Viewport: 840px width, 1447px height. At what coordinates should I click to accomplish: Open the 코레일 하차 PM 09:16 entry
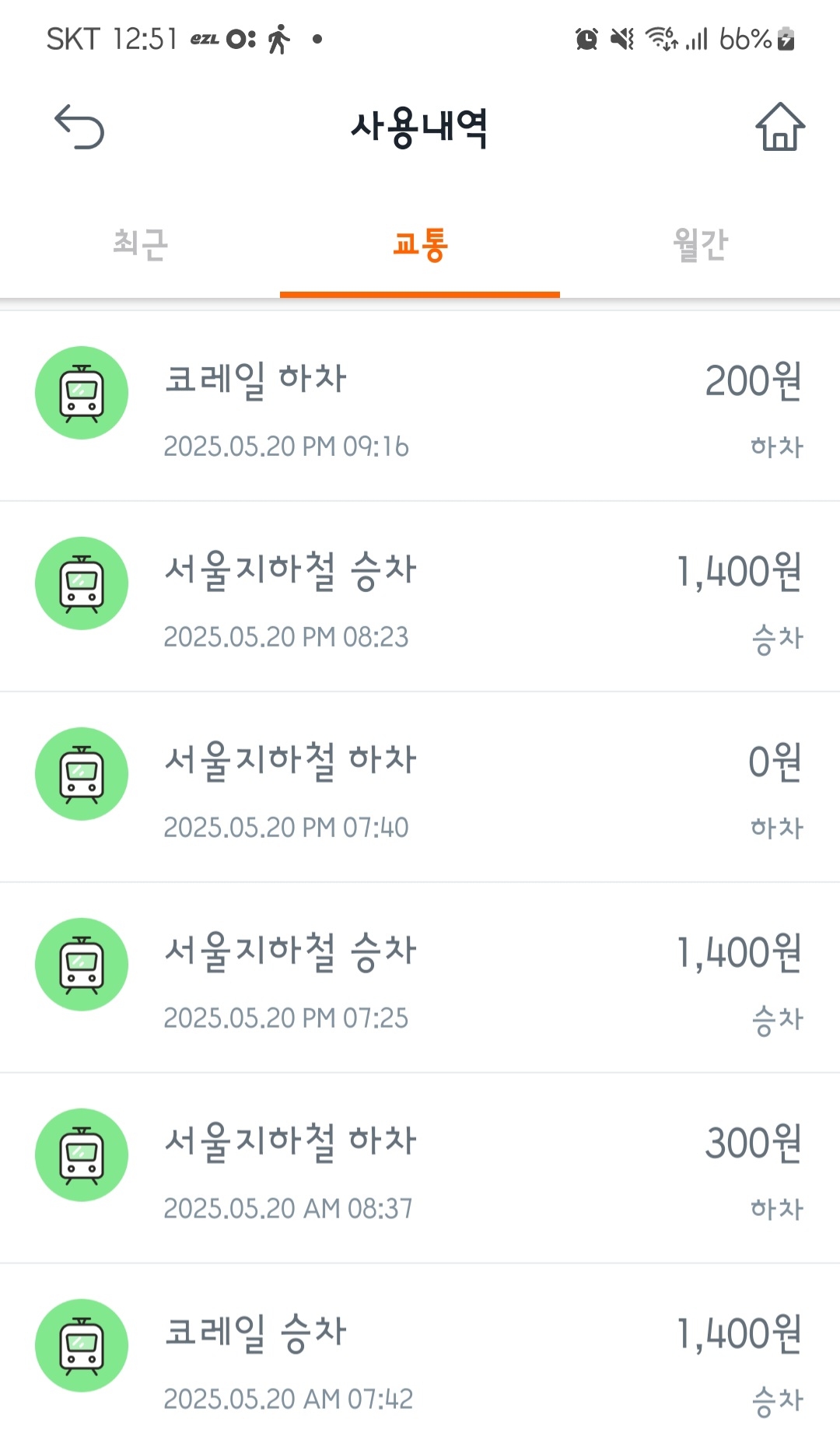click(x=420, y=406)
